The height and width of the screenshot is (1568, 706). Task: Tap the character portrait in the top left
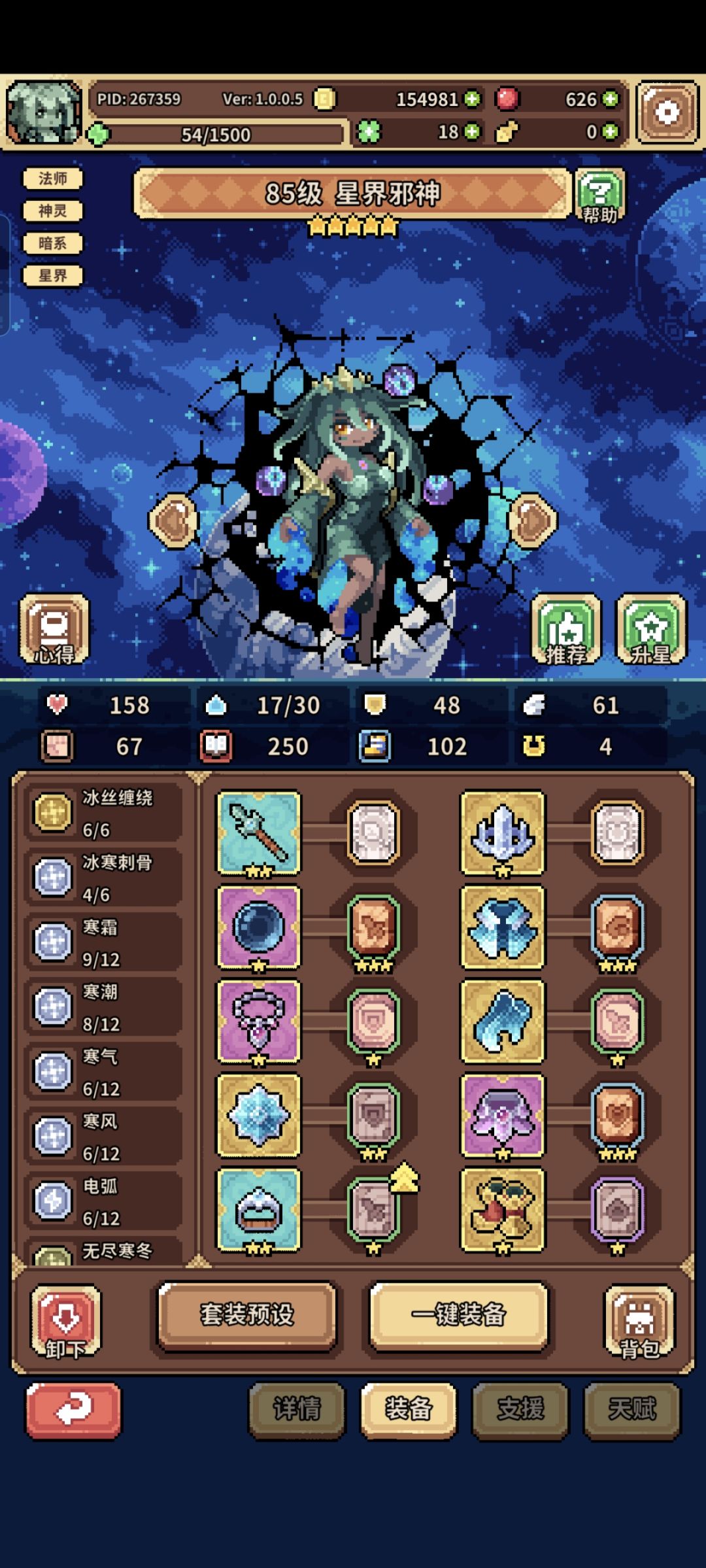(44, 112)
